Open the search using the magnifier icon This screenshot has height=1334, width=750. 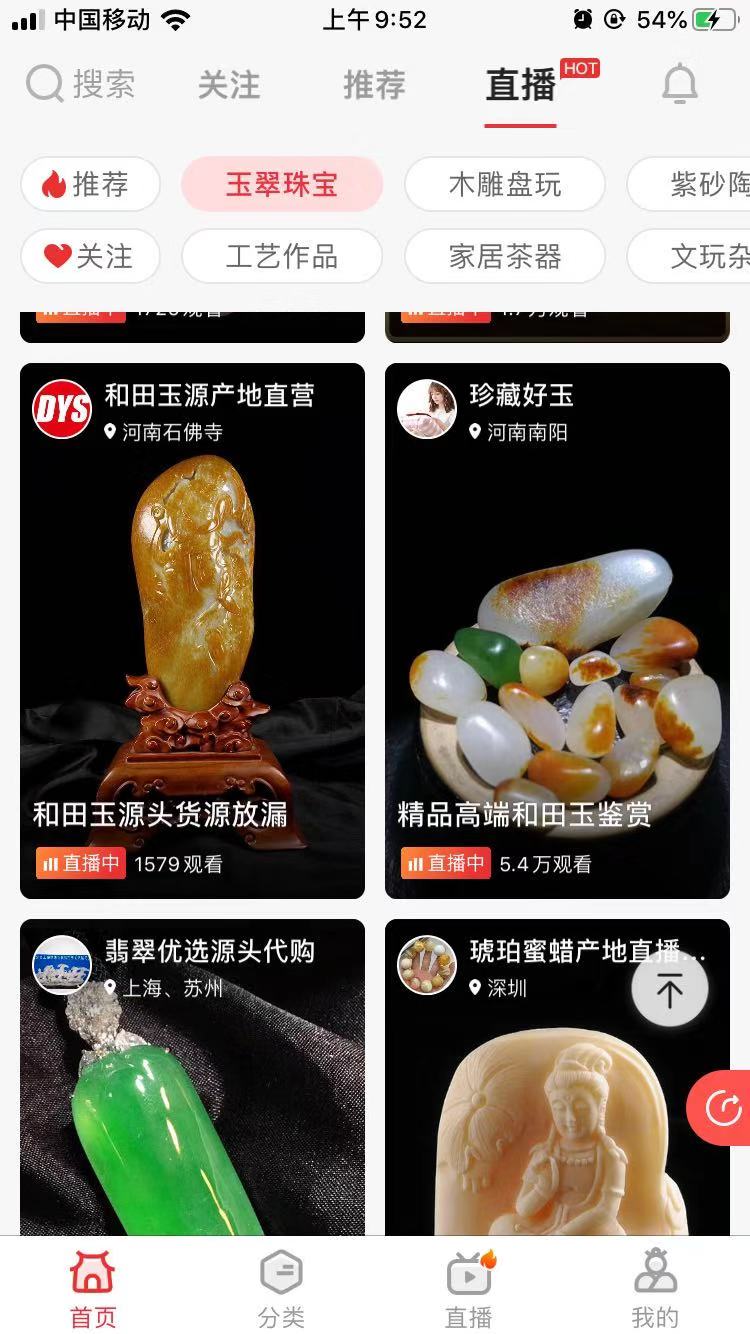tap(44, 84)
